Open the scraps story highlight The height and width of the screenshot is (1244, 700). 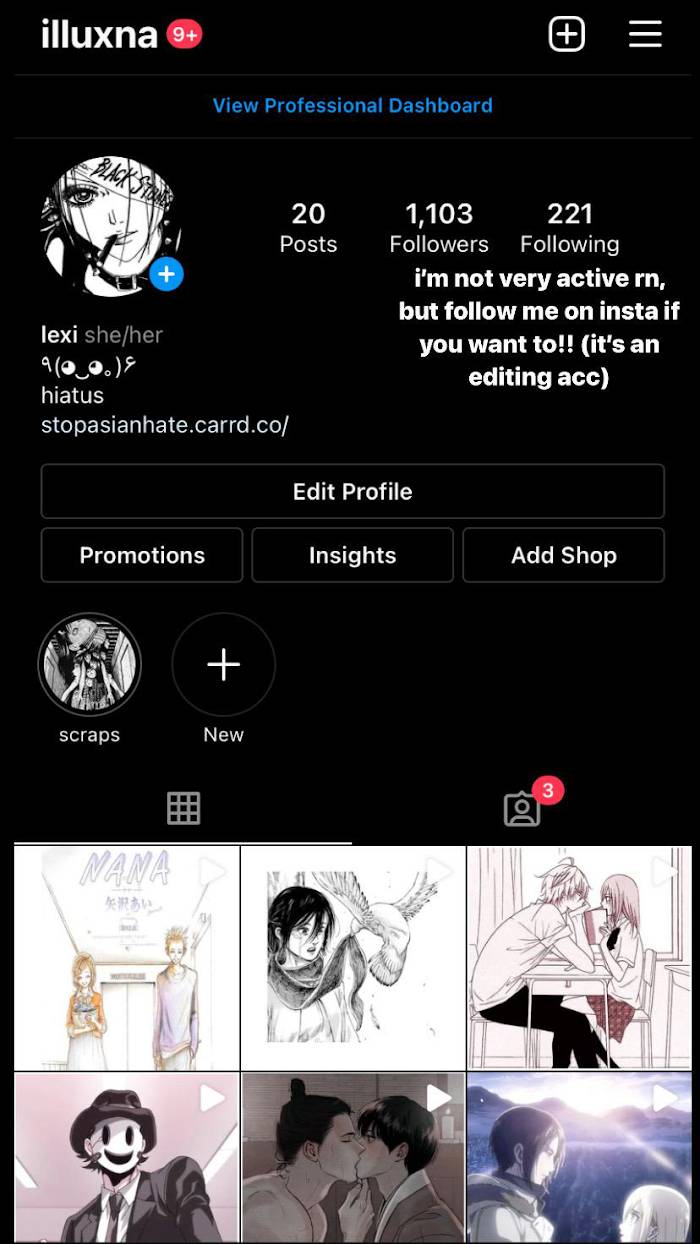(x=89, y=665)
